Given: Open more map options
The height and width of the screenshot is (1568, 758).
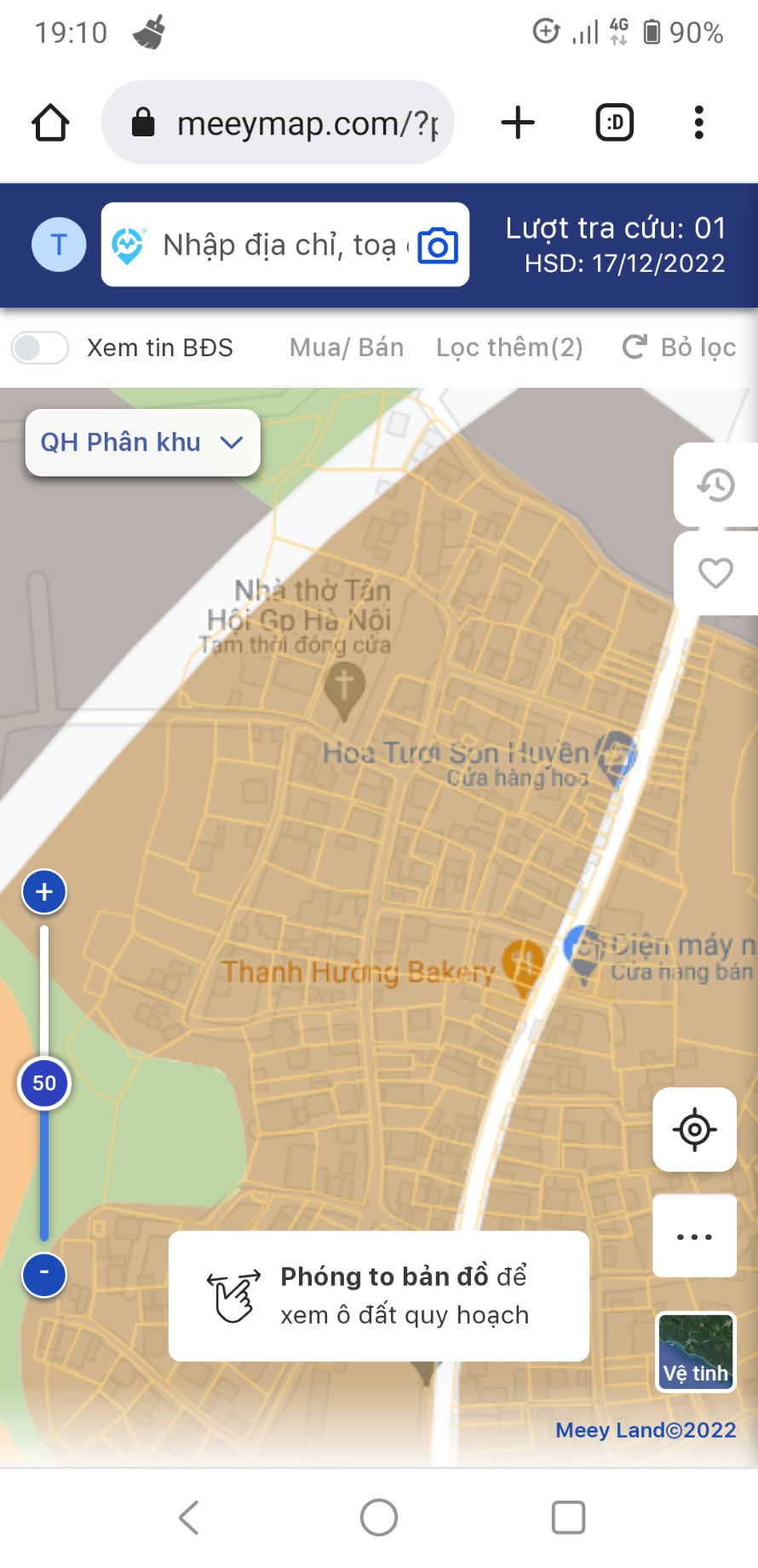Looking at the screenshot, I should pos(694,1237).
